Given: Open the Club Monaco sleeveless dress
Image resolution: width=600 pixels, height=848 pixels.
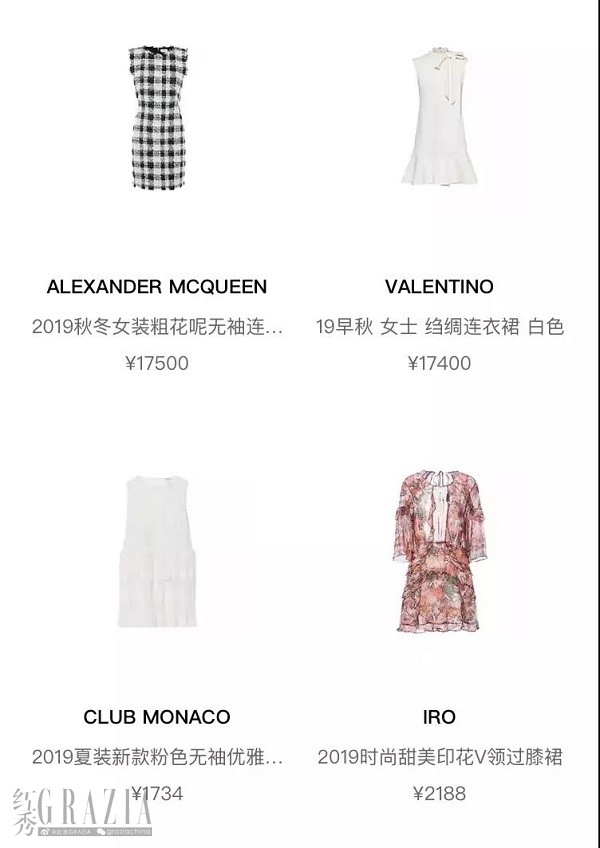Looking at the screenshot, I should (157, 551).
